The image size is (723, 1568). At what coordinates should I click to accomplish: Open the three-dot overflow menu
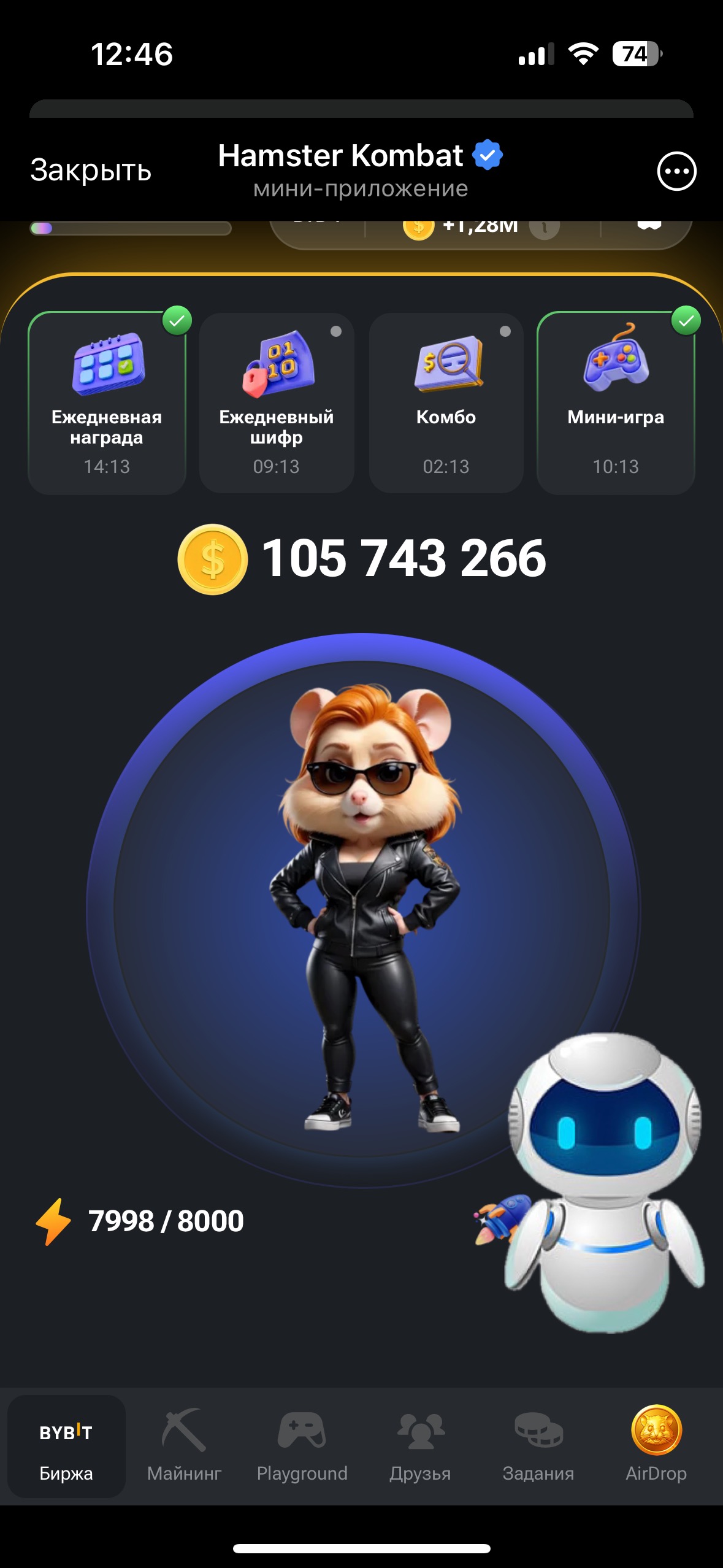pyautogui.click(x=676, y=171)
